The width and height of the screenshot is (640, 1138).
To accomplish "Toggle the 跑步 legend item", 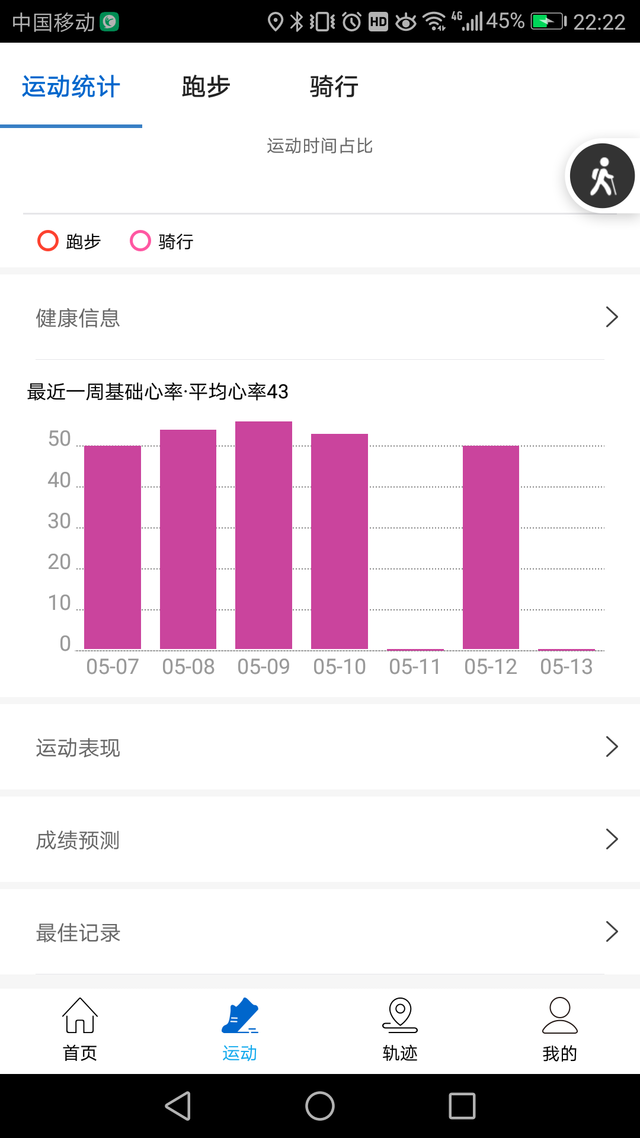I will coord(69,241).
